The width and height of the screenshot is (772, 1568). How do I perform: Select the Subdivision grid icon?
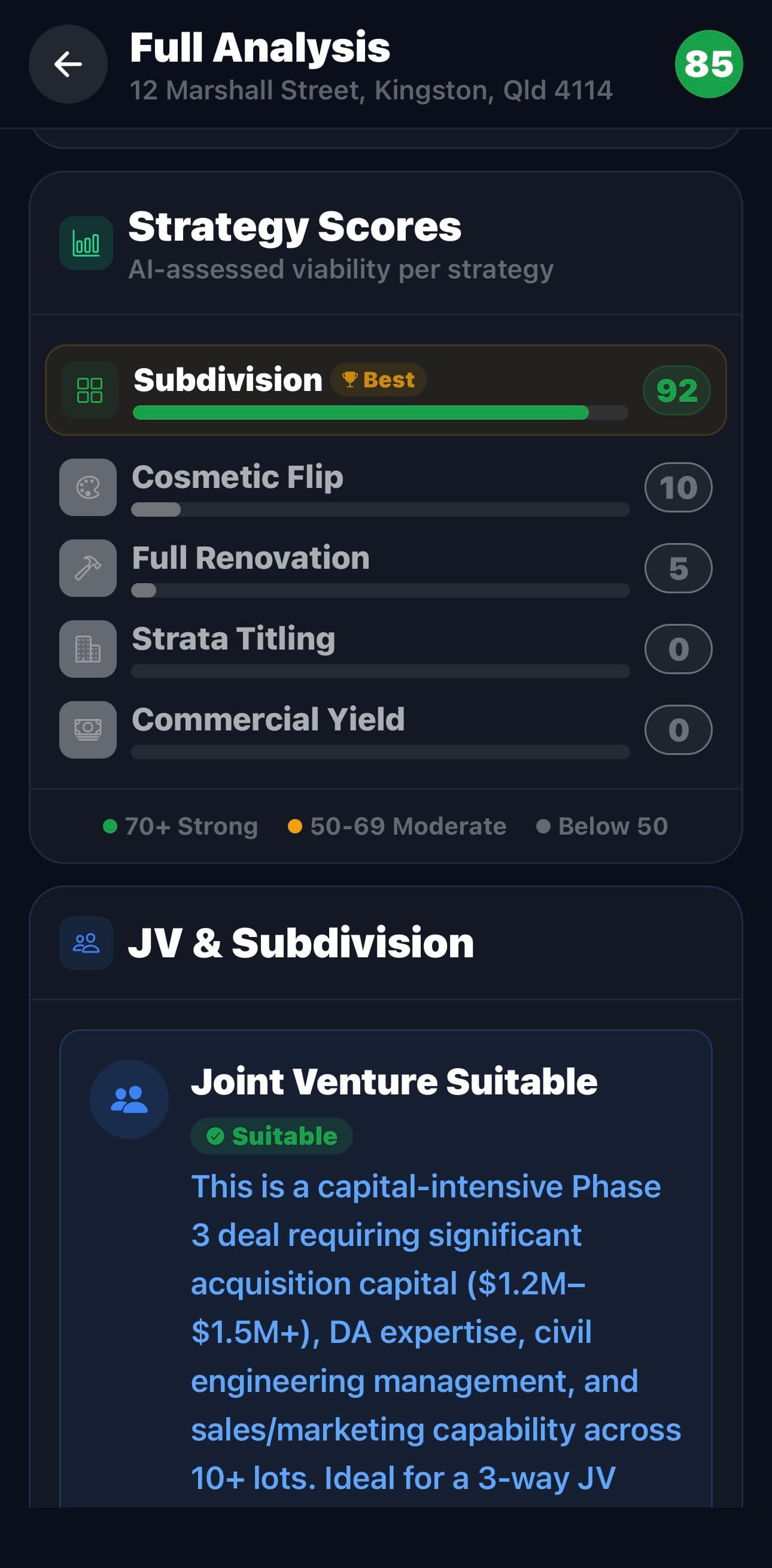coord(89,390)
